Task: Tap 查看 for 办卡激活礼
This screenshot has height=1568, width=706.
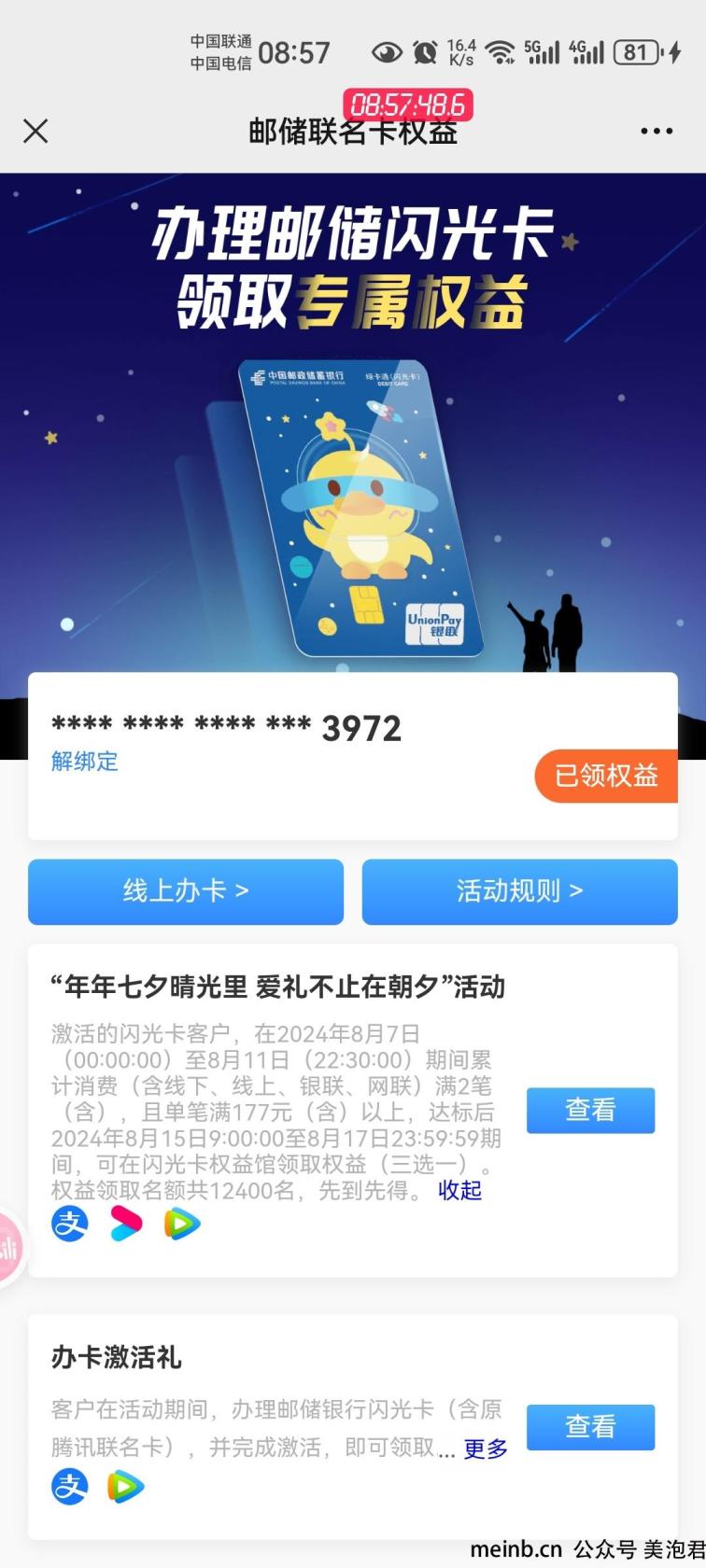Action: click(x=590, y=1426)
